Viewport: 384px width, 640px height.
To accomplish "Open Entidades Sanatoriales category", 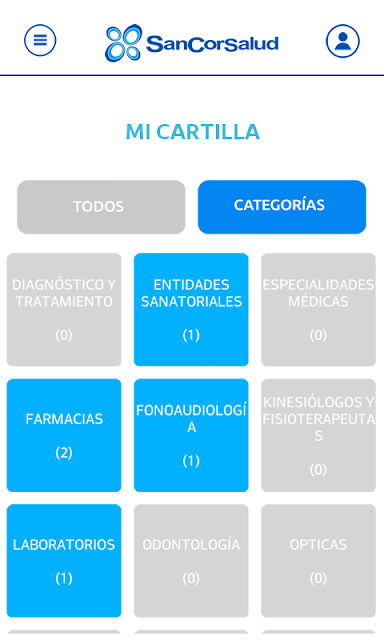I will [191, 309].
